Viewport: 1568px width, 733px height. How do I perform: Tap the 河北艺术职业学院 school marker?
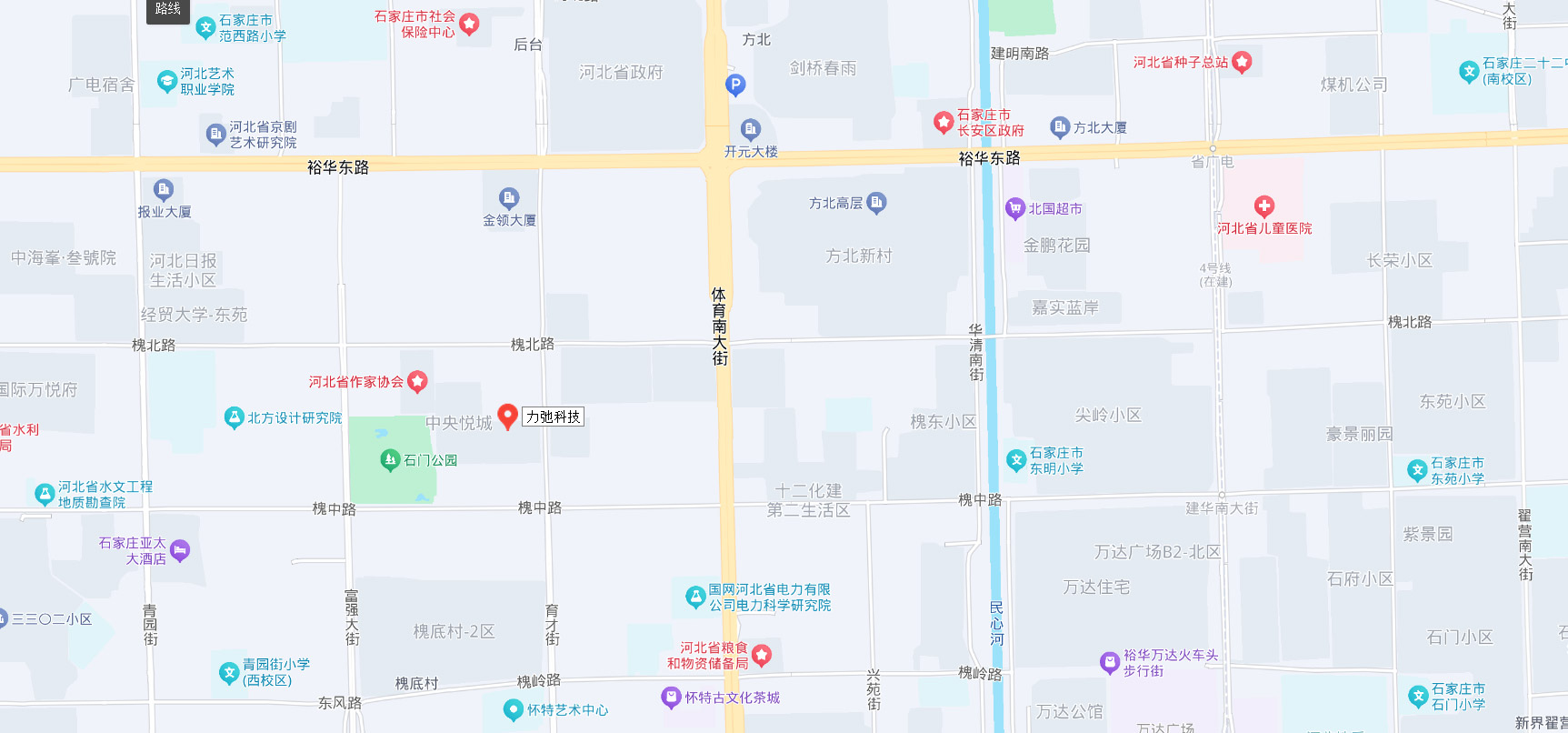click(167, 81)
